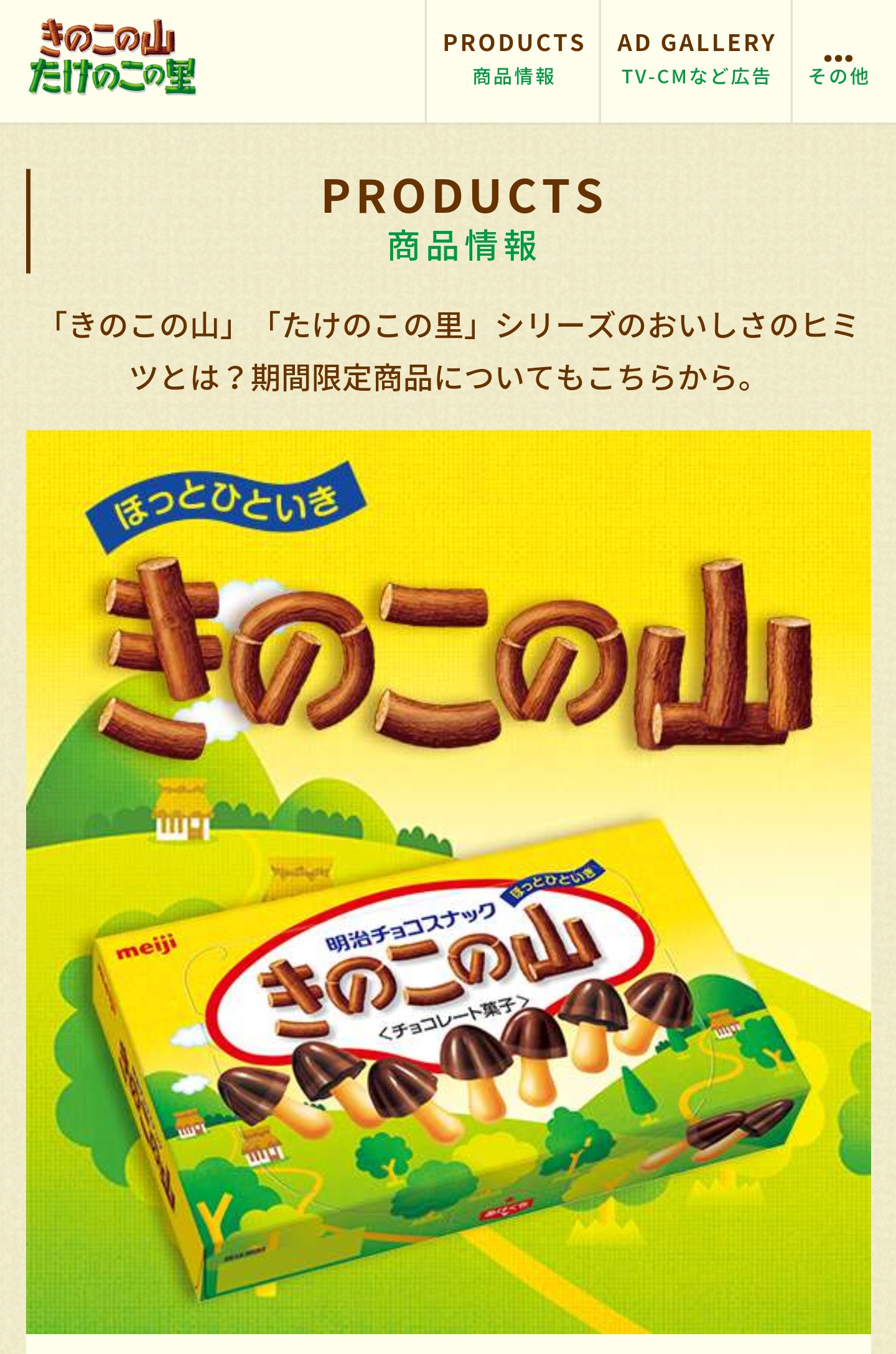
Task: Open the AD GALLERY TV-CM section
Action: [x=696, y=60]
